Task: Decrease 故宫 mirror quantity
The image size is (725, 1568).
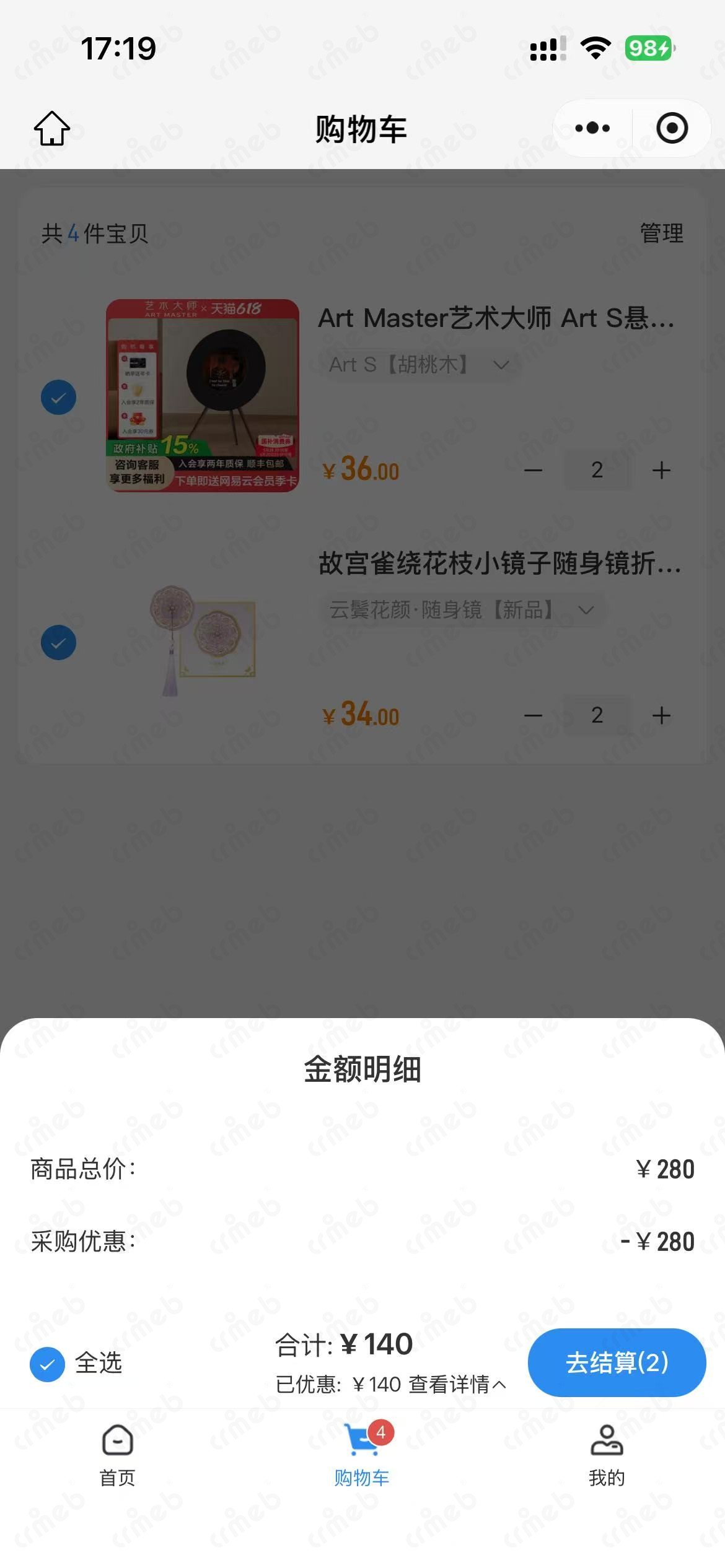Action: coord(533,715)
